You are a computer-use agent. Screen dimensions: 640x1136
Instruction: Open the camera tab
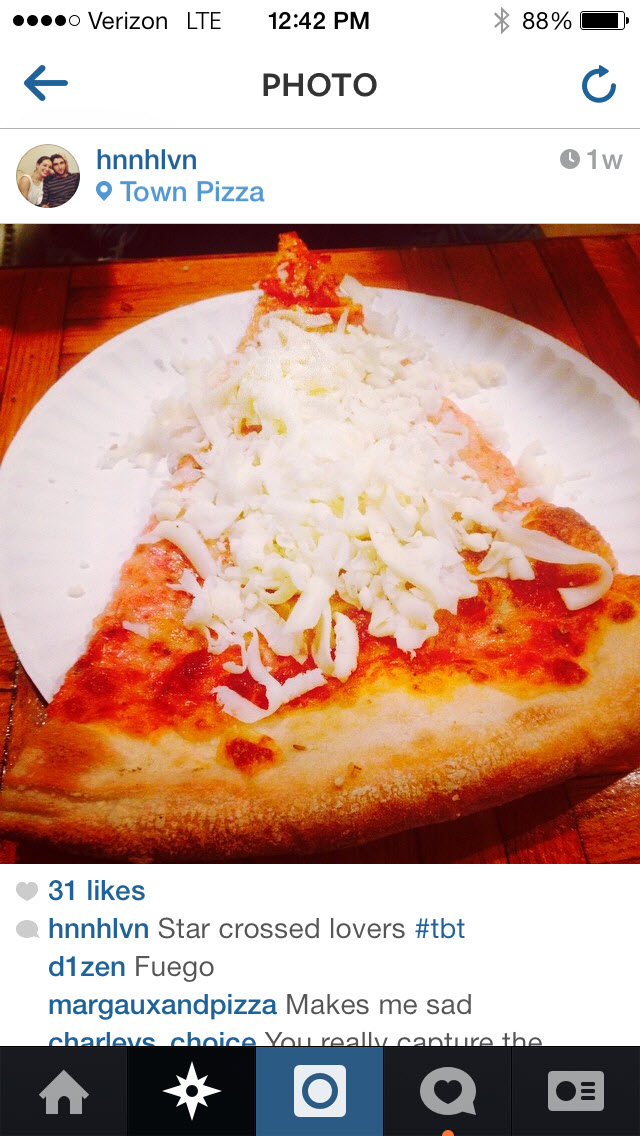pos(320,1092)
